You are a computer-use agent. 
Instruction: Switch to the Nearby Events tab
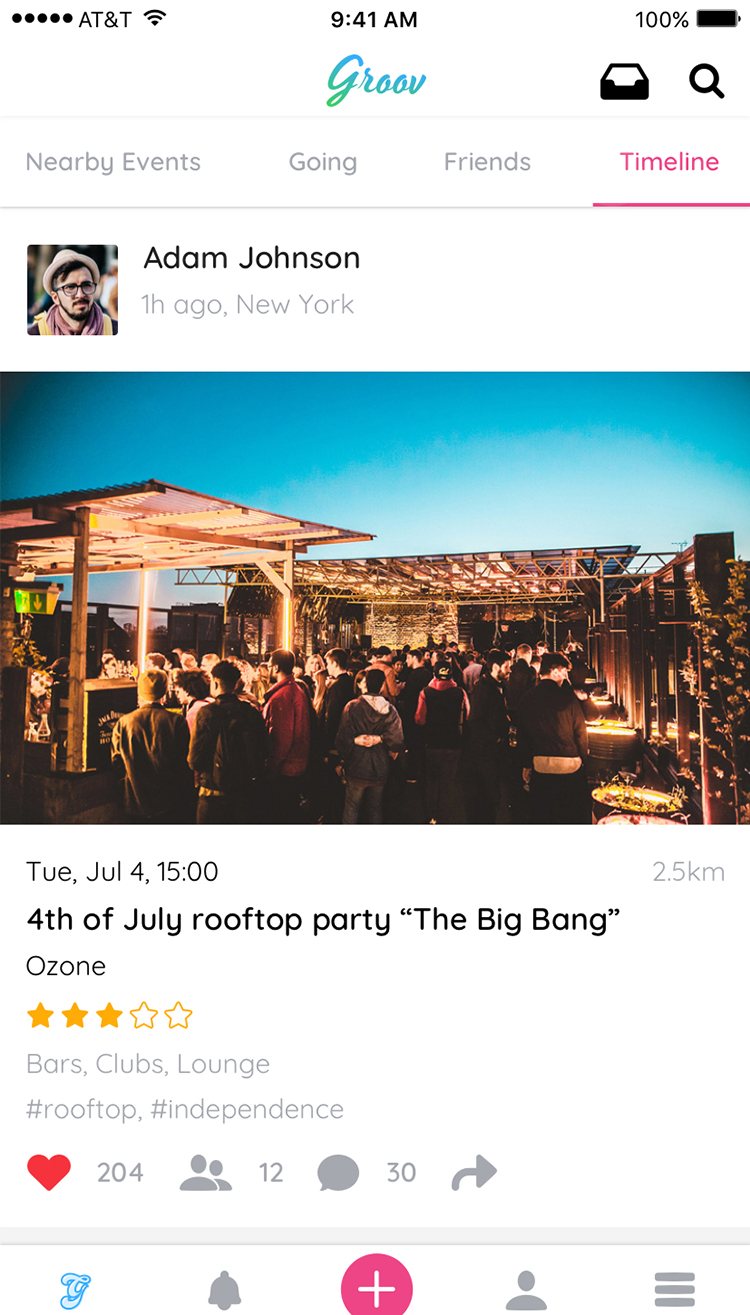point(113,162)
